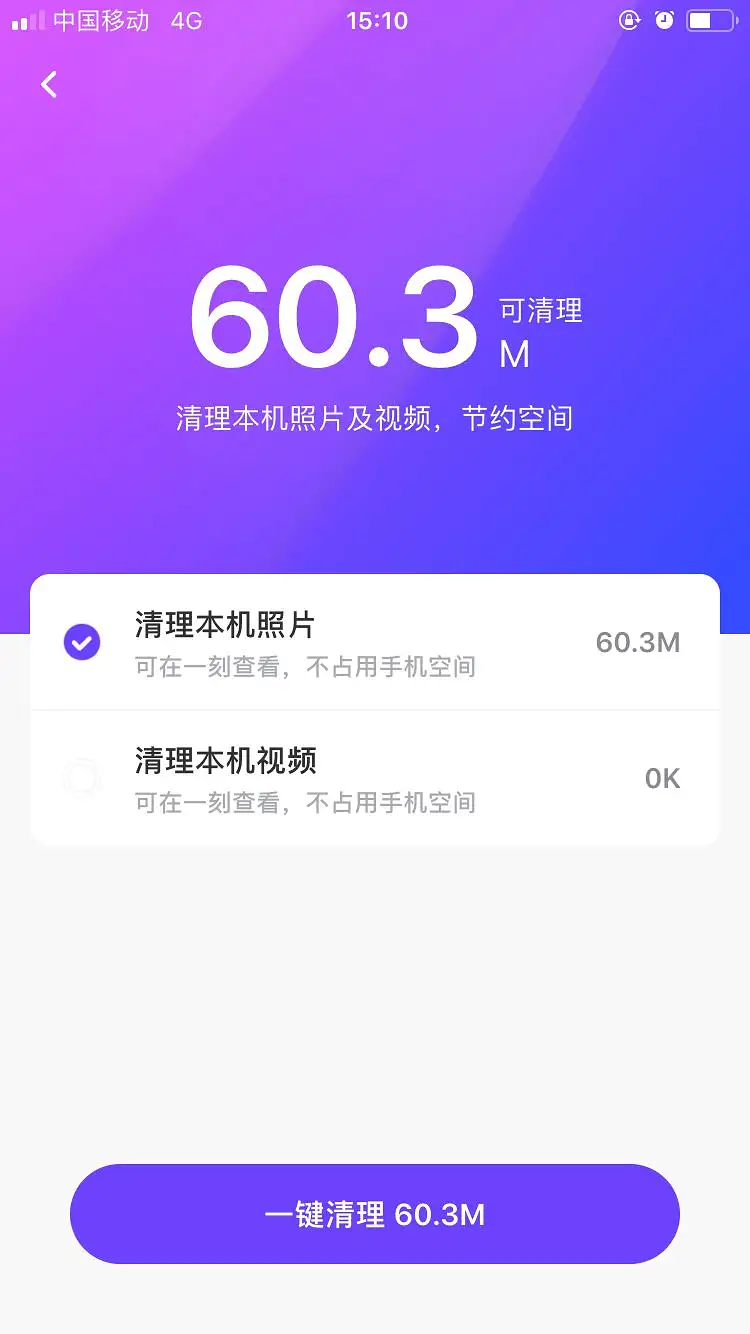The image size is (750, 1334).
Task: Open photo cleanup details via 60.3M size label
Action: click(638, 642)
